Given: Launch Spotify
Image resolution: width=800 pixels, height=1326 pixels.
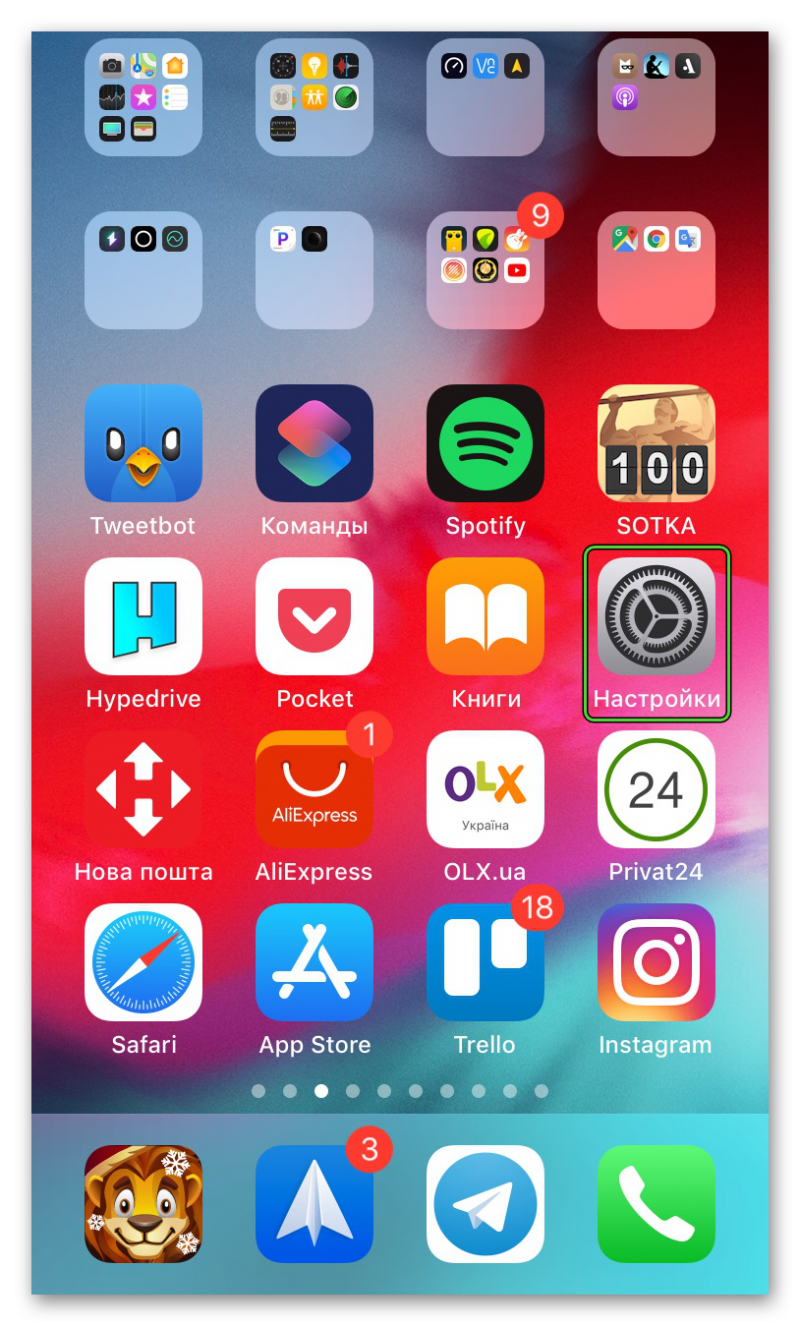Looking at the screenshot, I should (485, 443).
